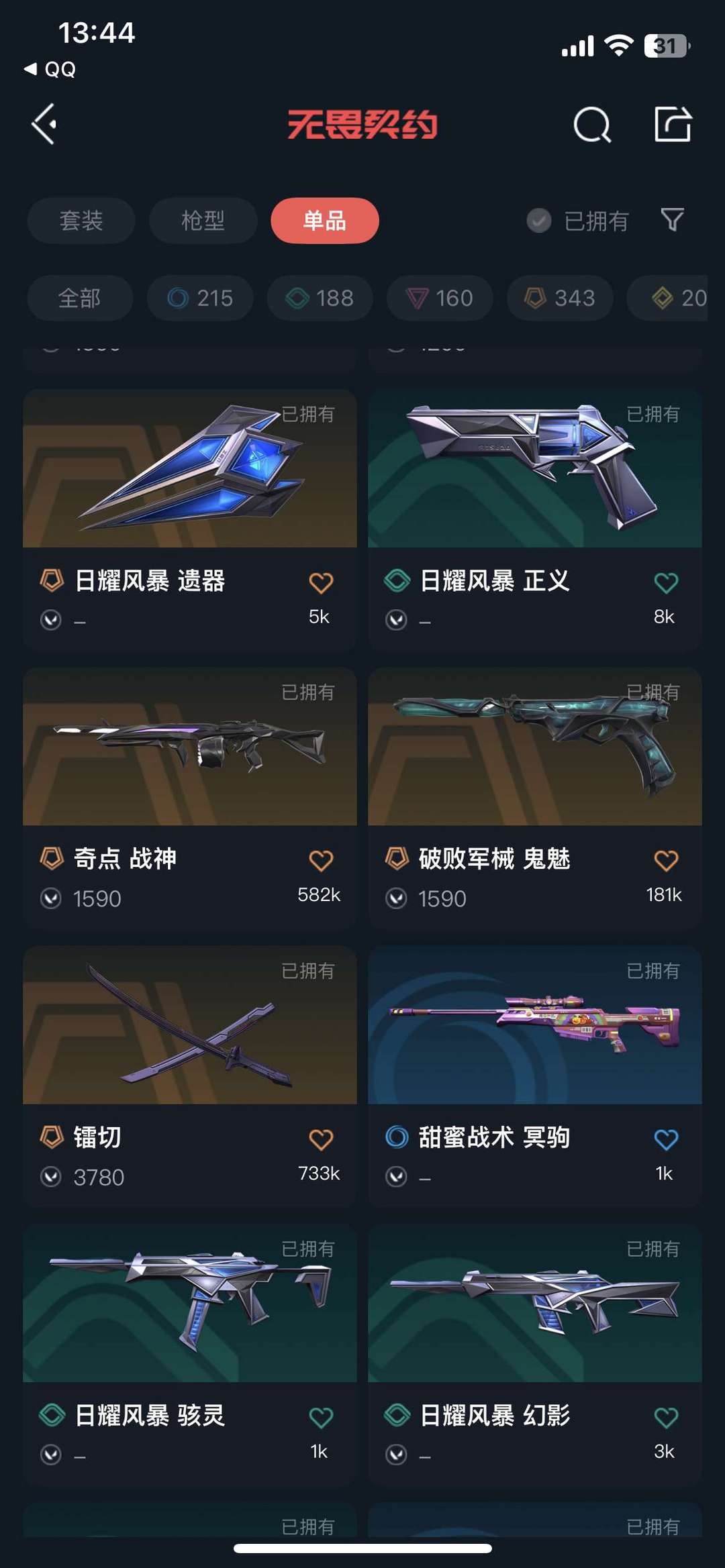Go back using the top-left arrow
The width and height of the screenshot is (725, 1568).
pyautogui.click(x=44, y=124)
